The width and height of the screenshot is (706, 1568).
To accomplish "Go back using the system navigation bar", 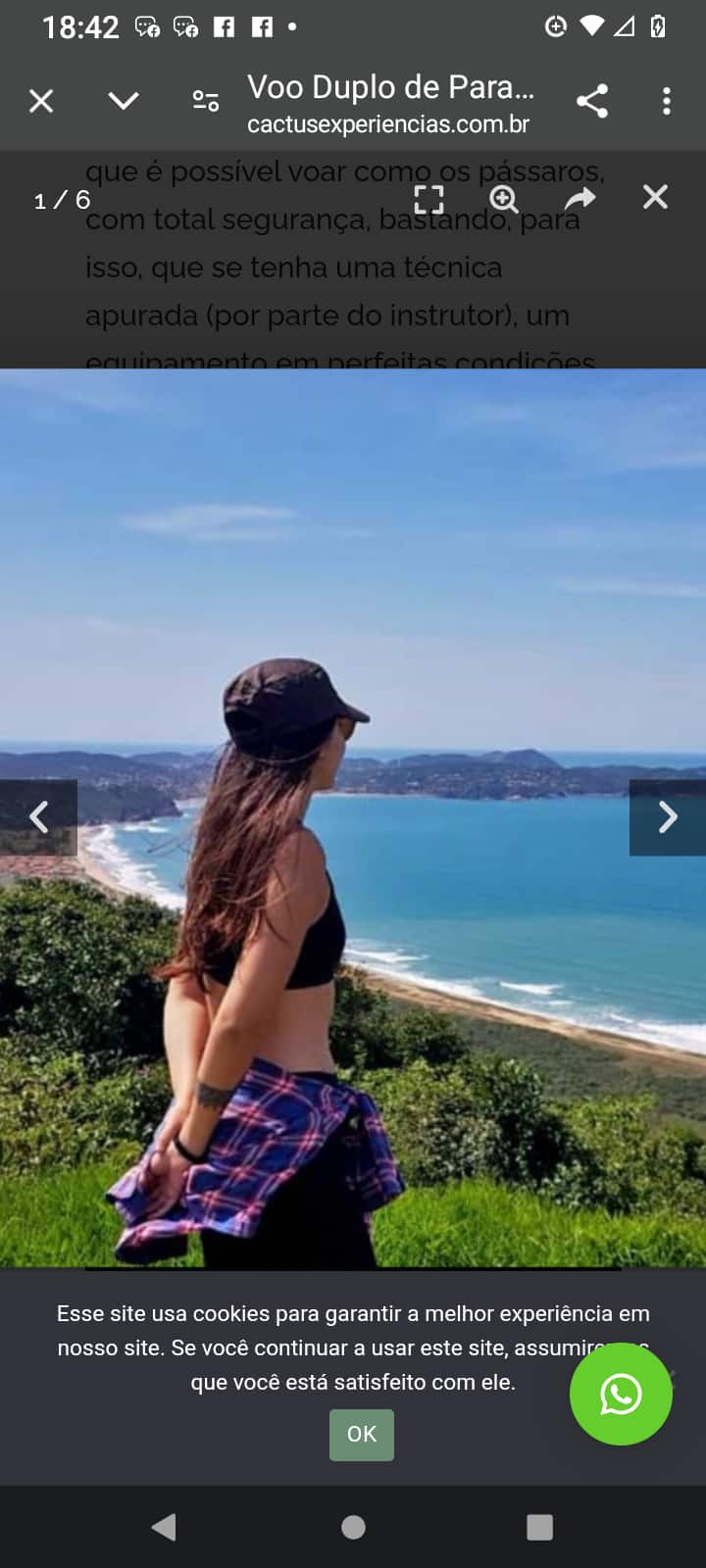I will pyautogui.click(x=165, y=1527).
